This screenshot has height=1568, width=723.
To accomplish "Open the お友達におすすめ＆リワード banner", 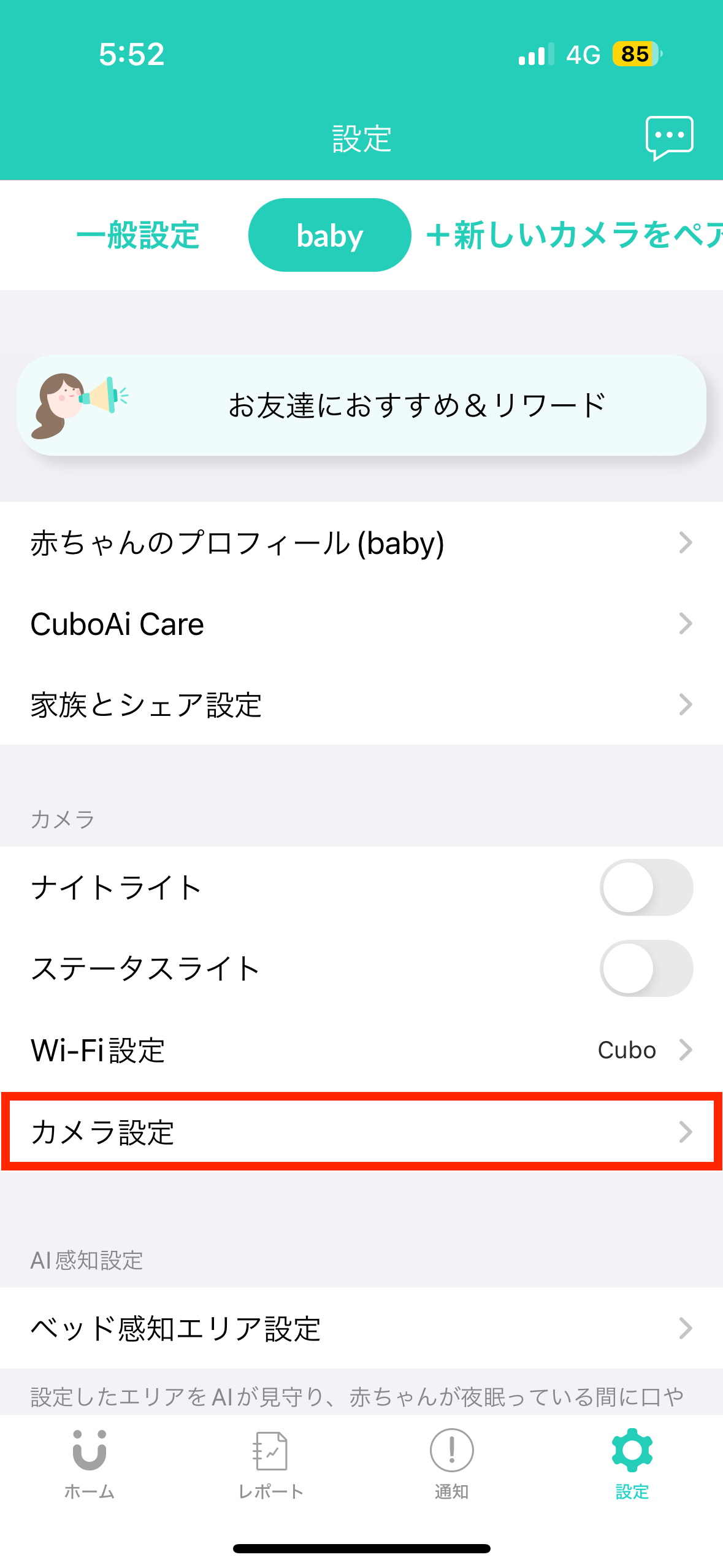I will [x=361, y=405].
